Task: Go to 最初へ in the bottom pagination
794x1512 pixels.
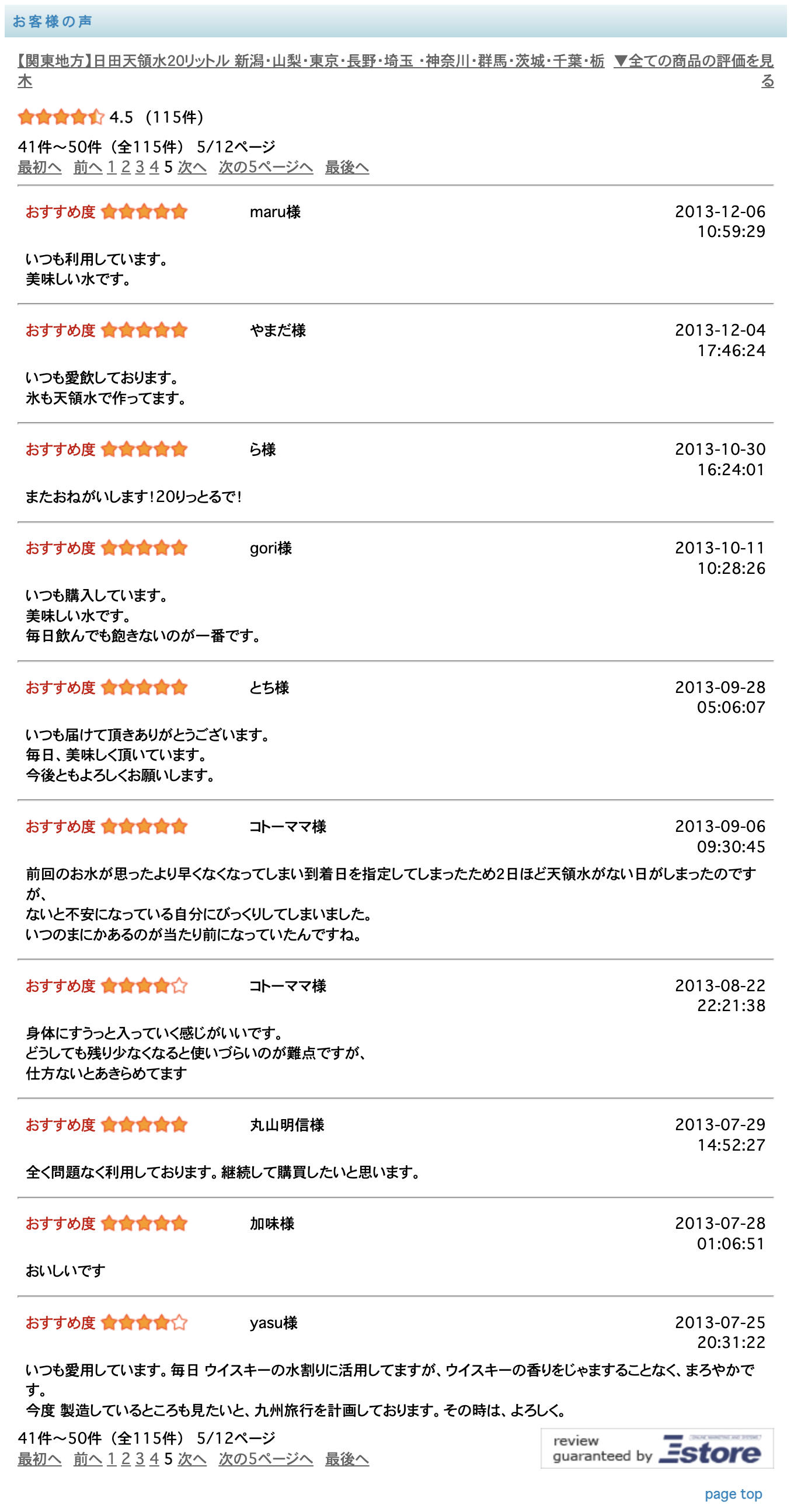Action: 39,1459
